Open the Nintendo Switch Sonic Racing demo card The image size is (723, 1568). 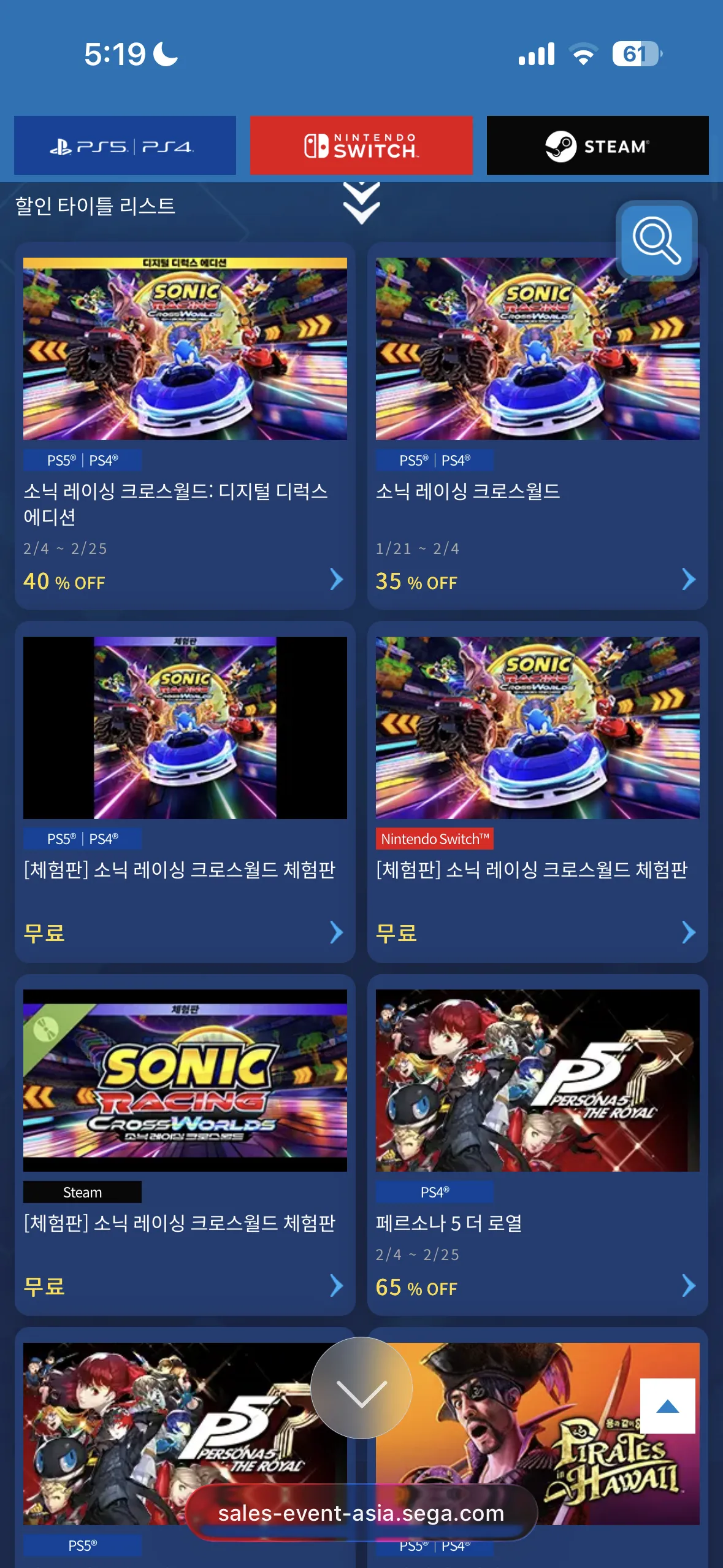pyautogui.click(x=537, y=791)
